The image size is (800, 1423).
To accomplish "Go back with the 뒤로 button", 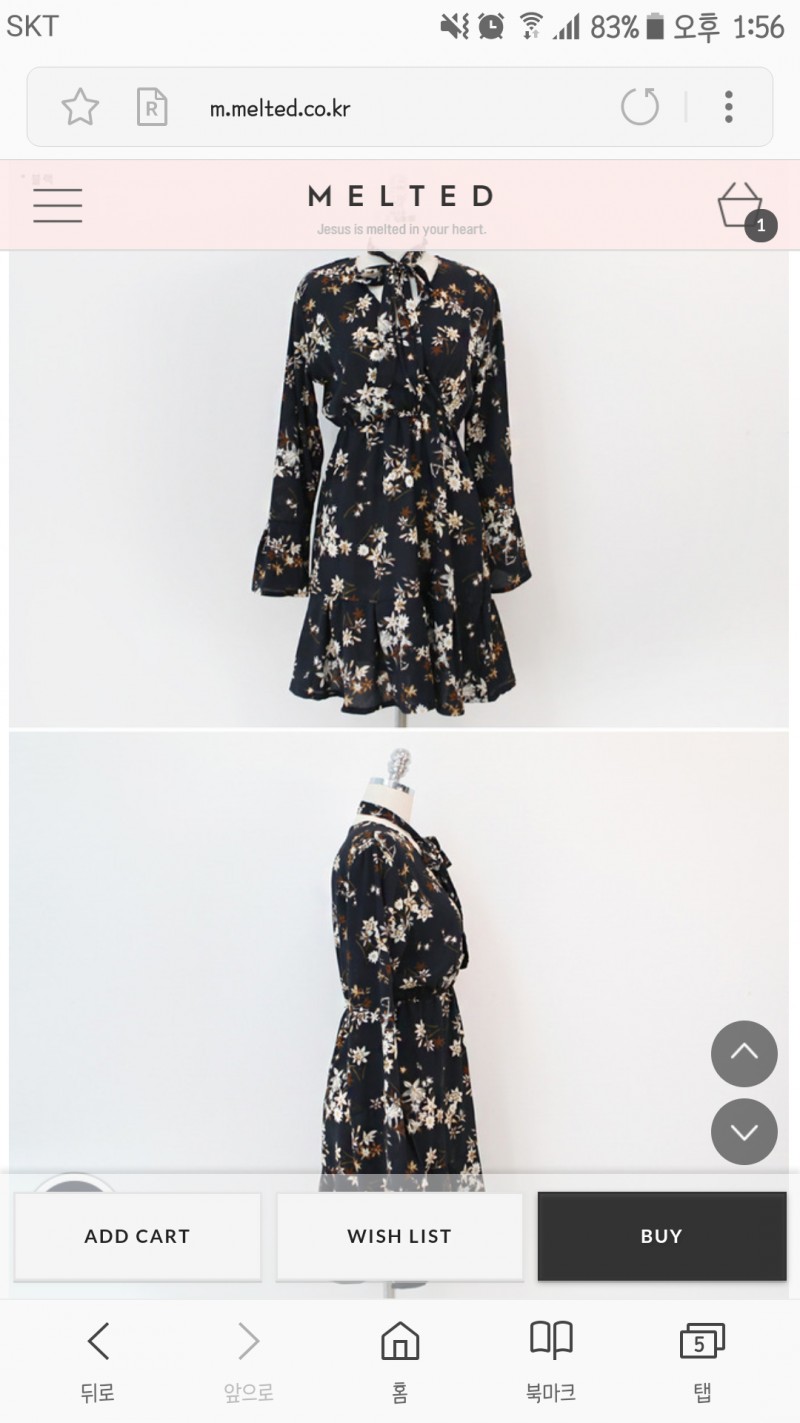I will [98, 1360].
